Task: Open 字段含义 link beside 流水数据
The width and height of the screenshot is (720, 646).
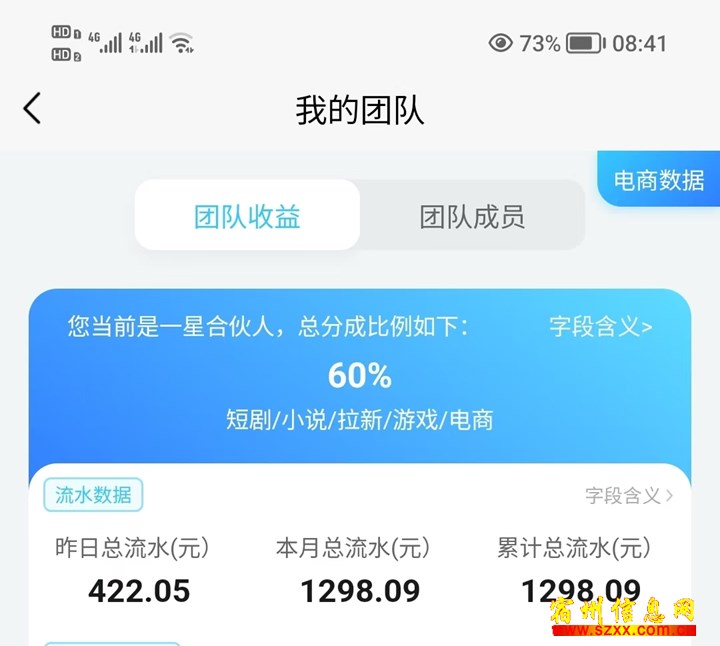Action: pyautogui.click(x=629, y=495)
